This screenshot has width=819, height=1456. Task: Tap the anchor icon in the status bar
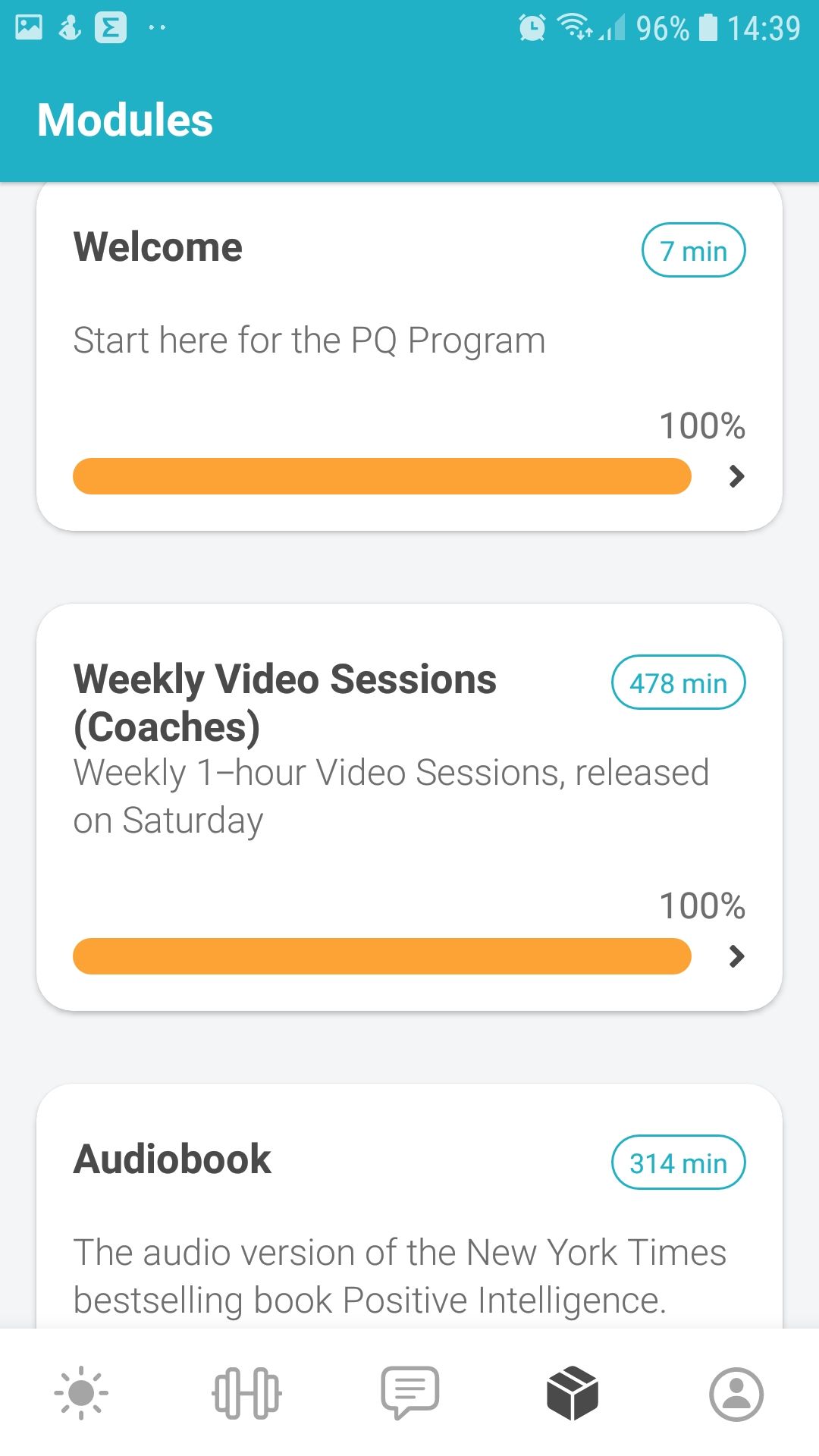coord(68,27)
